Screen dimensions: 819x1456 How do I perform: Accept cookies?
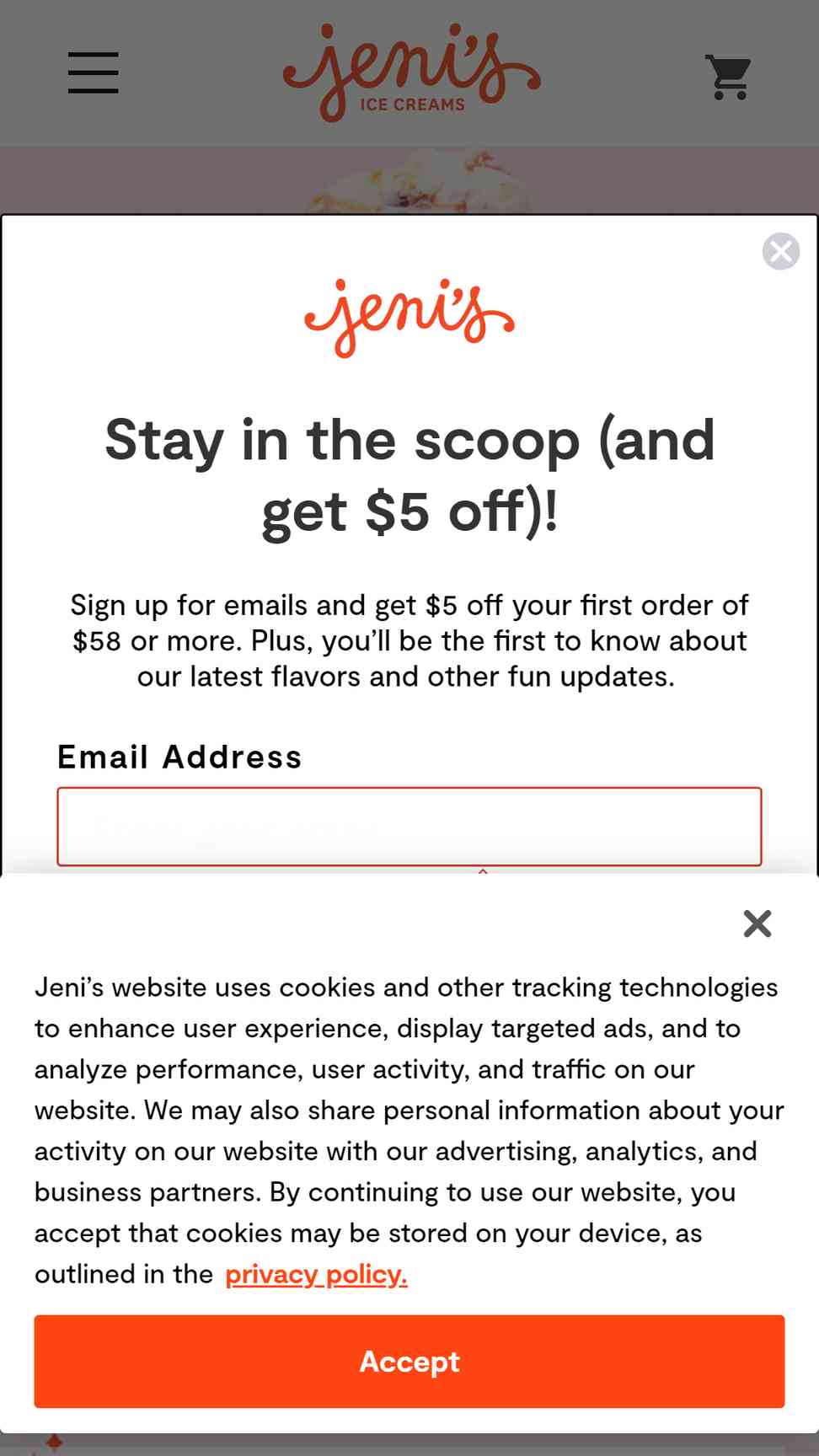click(x=409, y=1362)
